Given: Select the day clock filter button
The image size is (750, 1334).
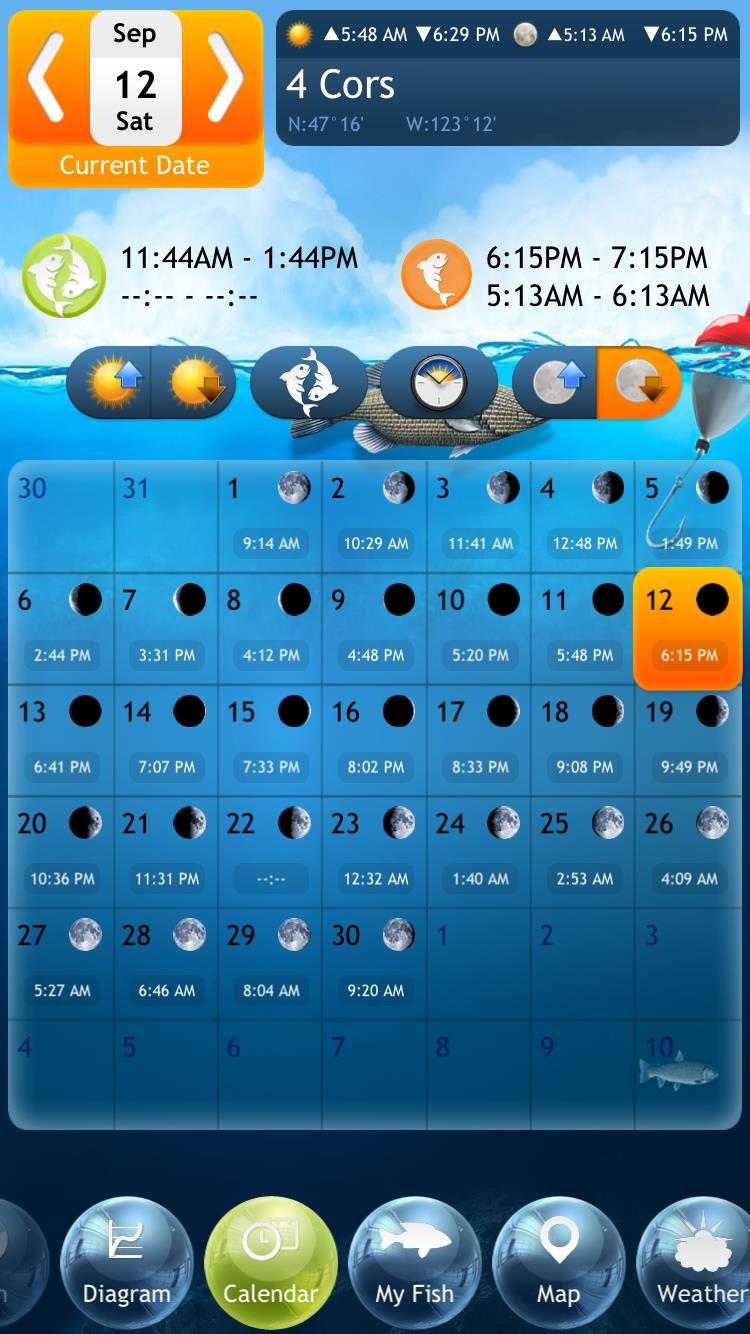Looking at the screenshot, I should point(439,382).
